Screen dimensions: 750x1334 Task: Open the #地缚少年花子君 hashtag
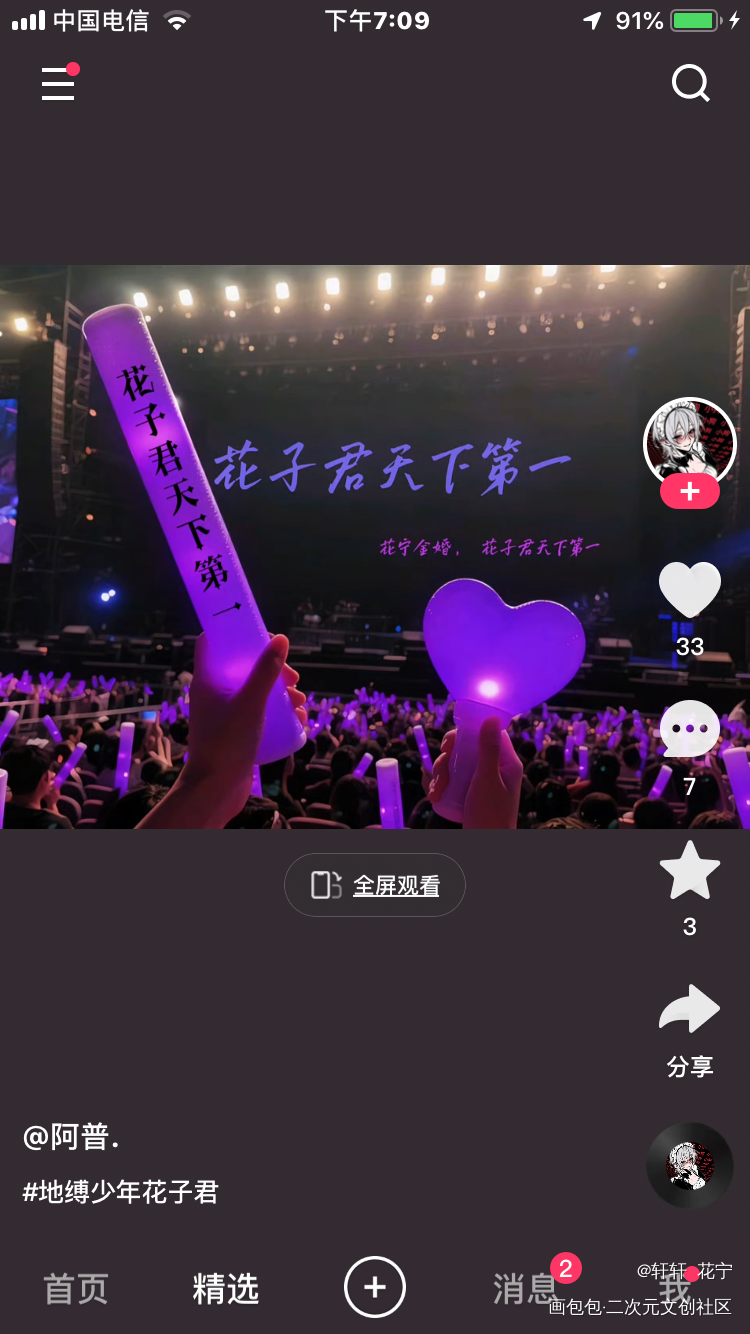pyautogui.click(x=121, y=1192)
